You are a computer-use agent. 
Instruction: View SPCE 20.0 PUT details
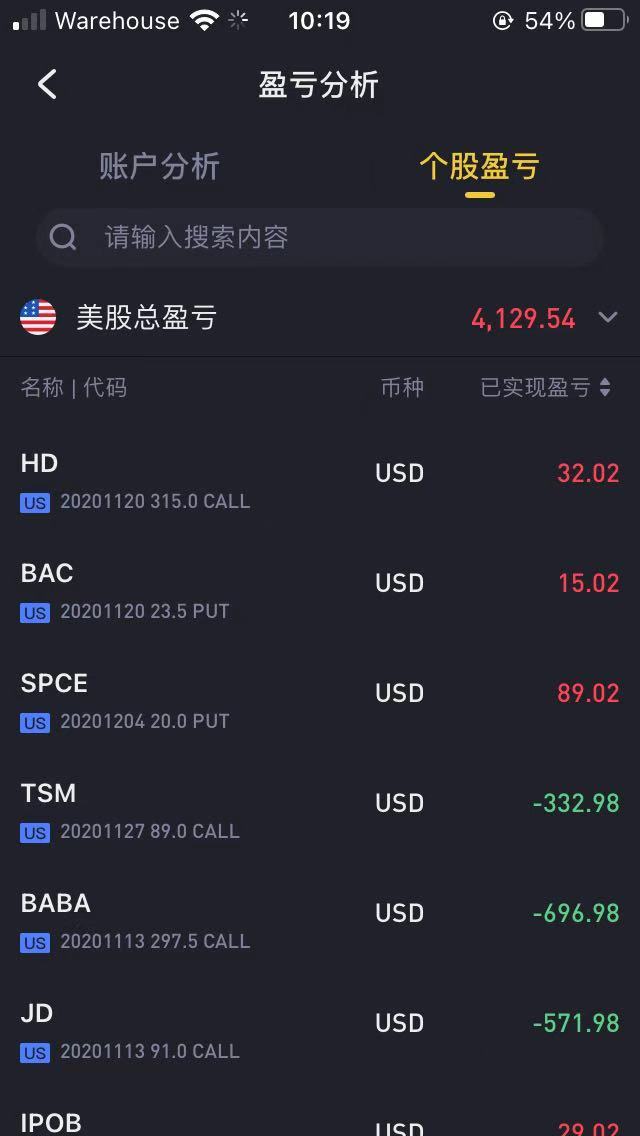pos(320,701)
